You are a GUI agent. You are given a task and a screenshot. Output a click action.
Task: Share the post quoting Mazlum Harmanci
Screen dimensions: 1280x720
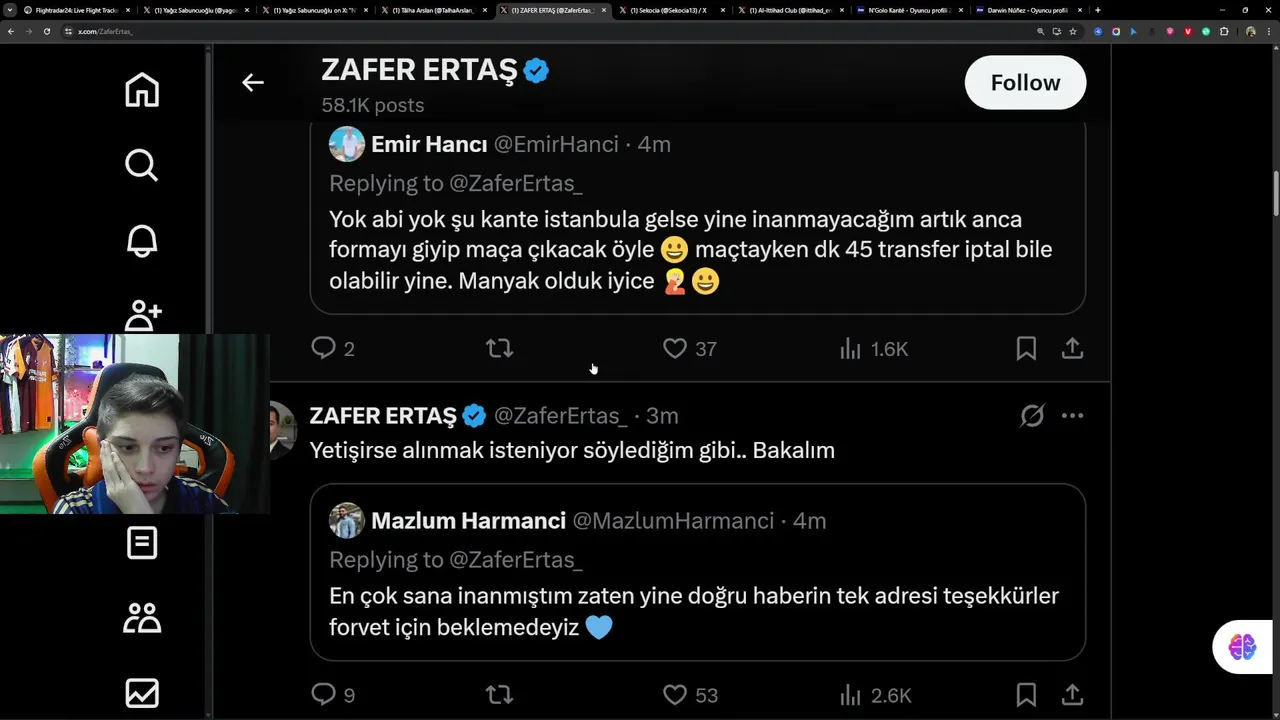pyautogui.click(x=1072, y=694)
